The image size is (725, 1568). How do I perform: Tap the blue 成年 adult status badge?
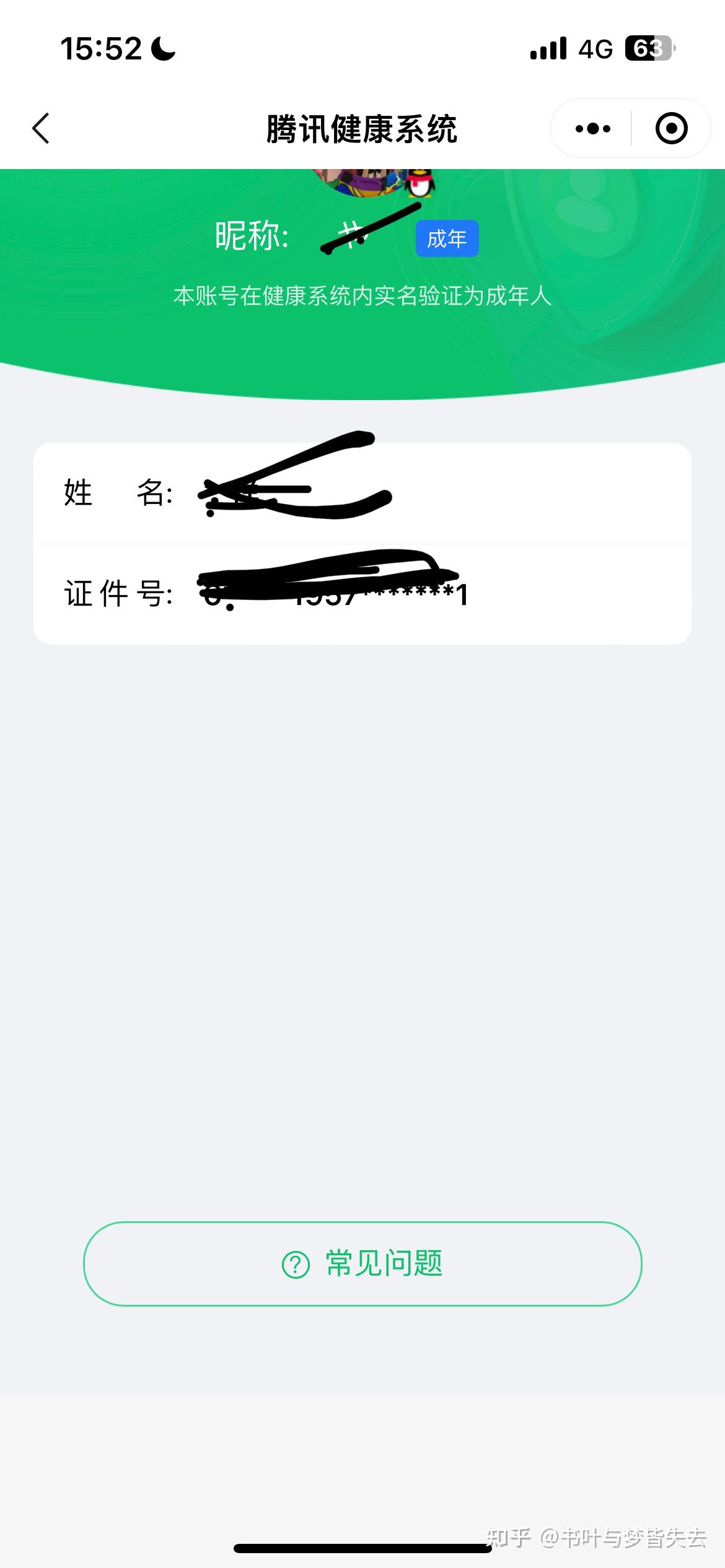click(447, 238)
